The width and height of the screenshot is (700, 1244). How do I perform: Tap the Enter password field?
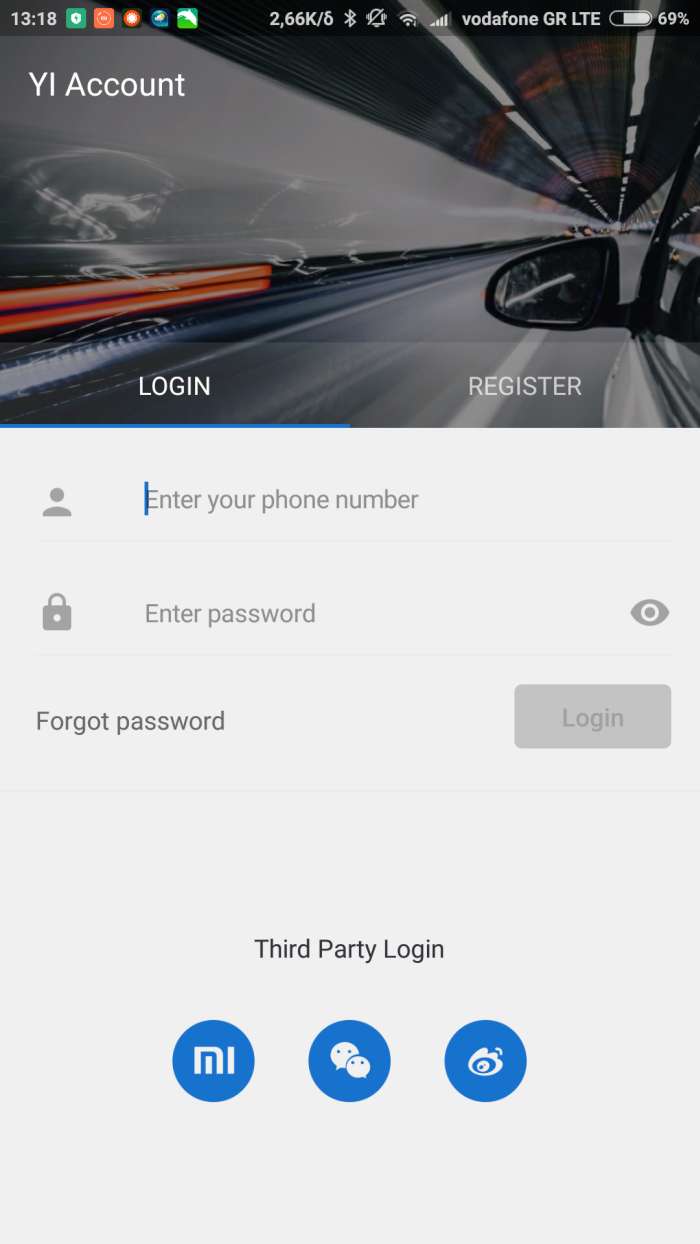pyautogui.click(x=370, y=613)
